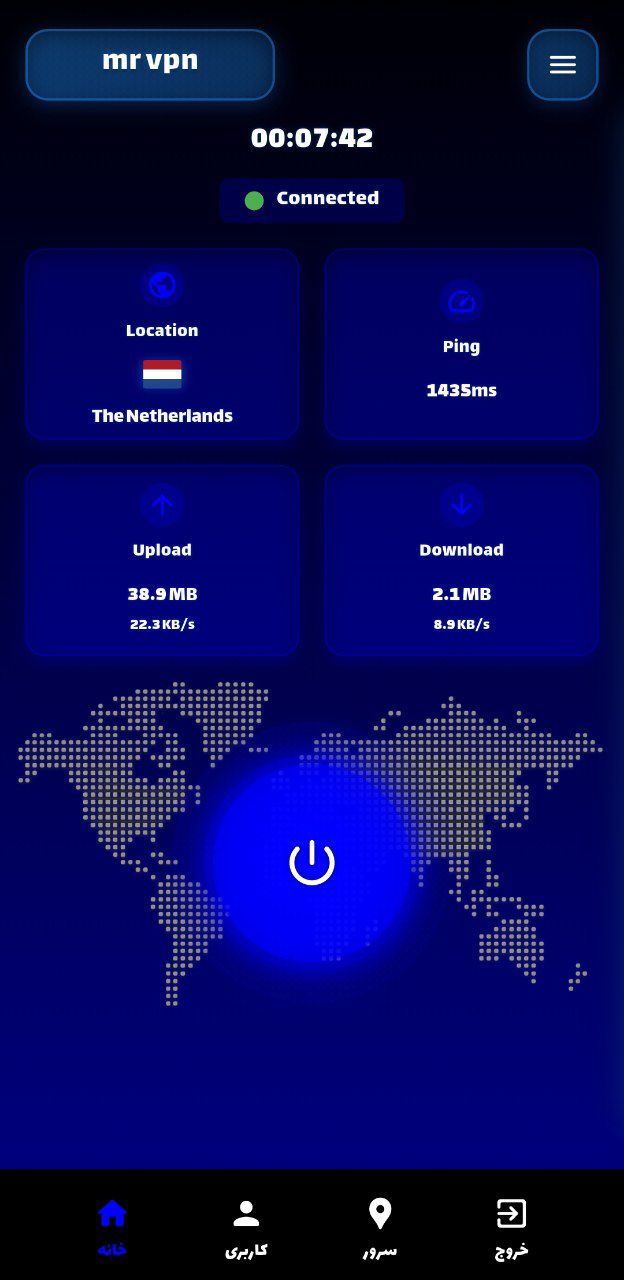Select the خروج exit tab

[511, 1227]
